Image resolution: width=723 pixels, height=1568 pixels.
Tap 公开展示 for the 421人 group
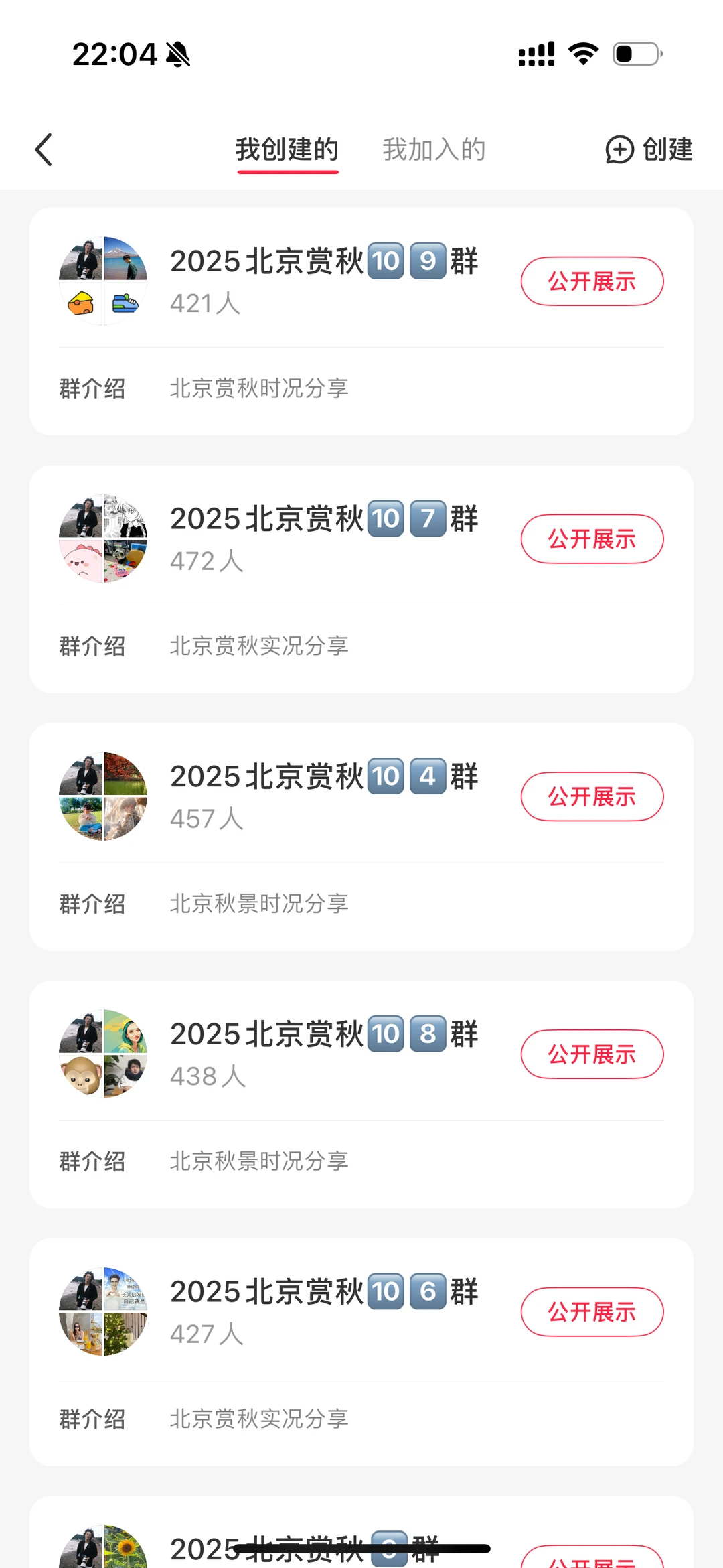[x=592, y=281]
